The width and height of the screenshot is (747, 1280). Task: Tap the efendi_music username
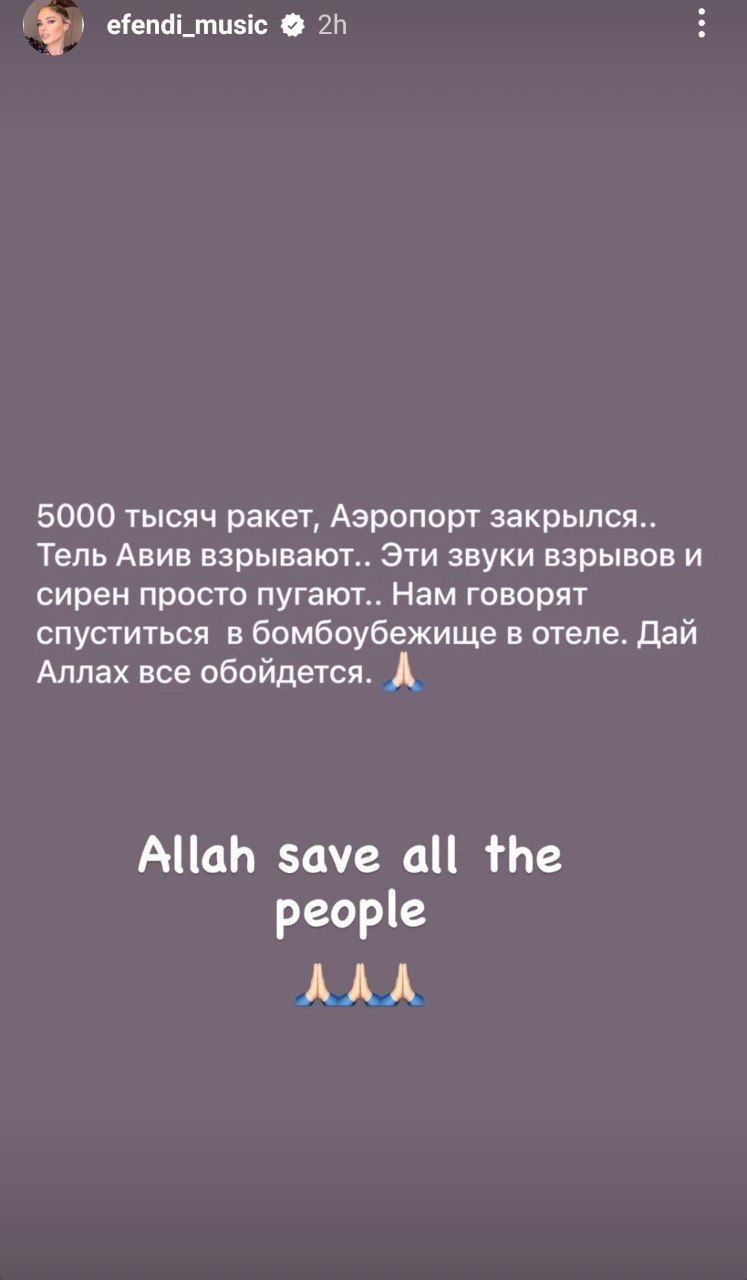tap(187, 26)
